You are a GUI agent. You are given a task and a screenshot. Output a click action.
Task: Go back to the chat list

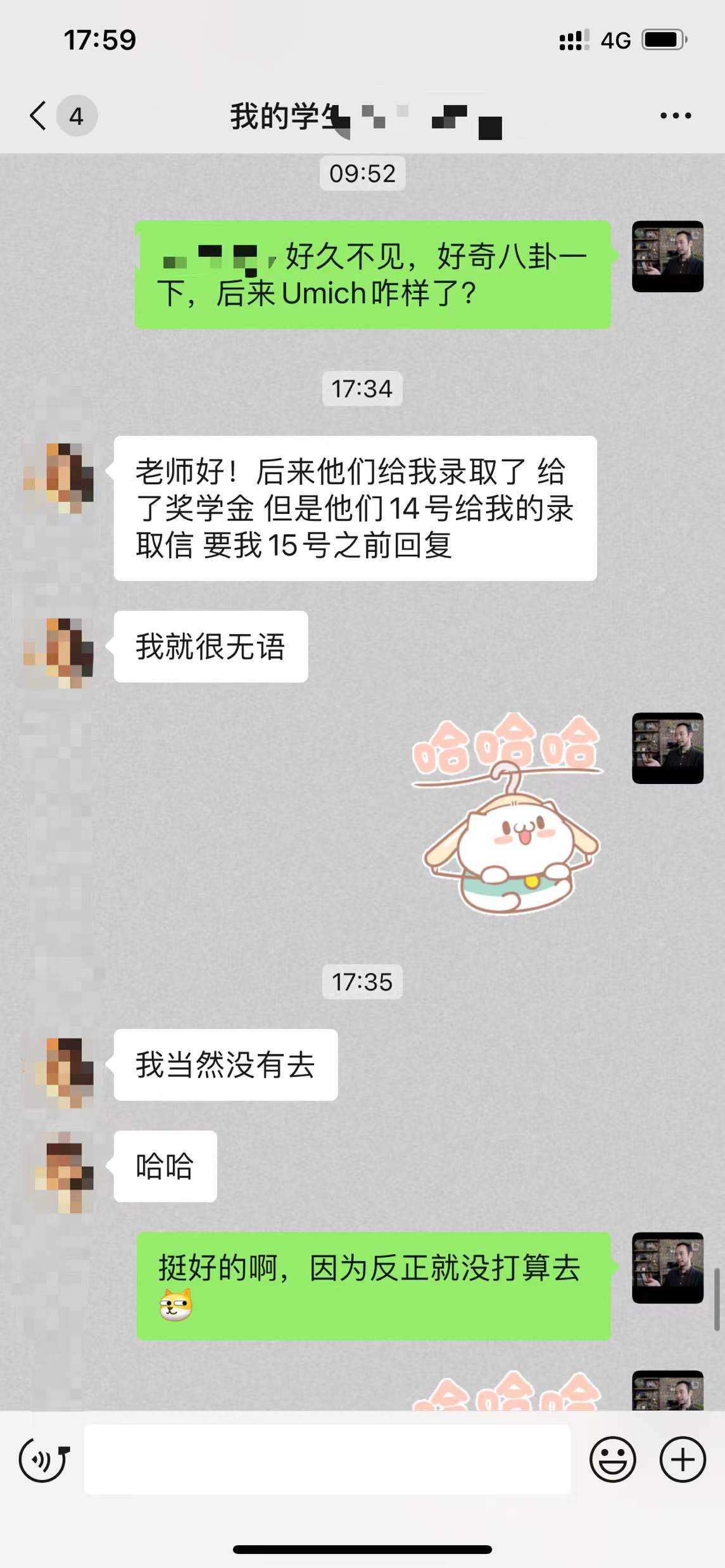pos(39,116)
